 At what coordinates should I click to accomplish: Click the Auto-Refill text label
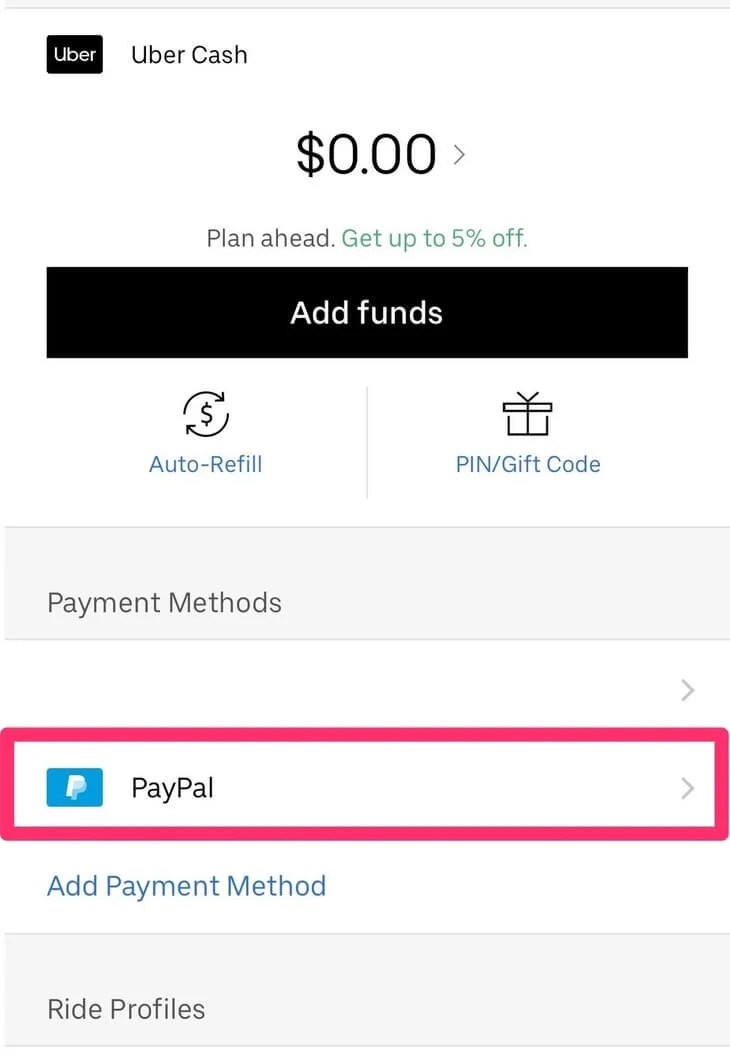click(205, 464)
